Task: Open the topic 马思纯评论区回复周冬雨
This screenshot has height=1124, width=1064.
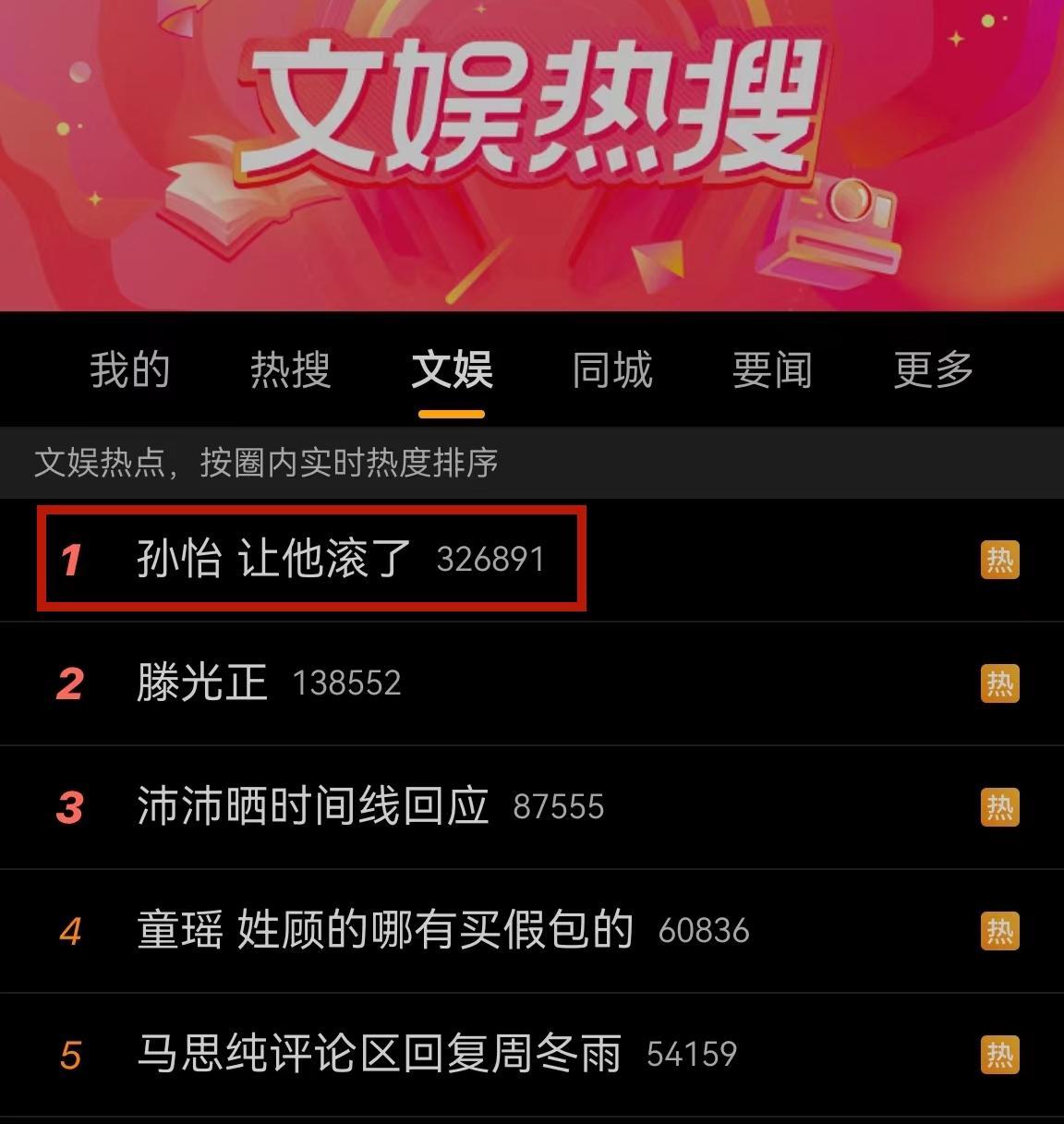Action: (379, 1054)
